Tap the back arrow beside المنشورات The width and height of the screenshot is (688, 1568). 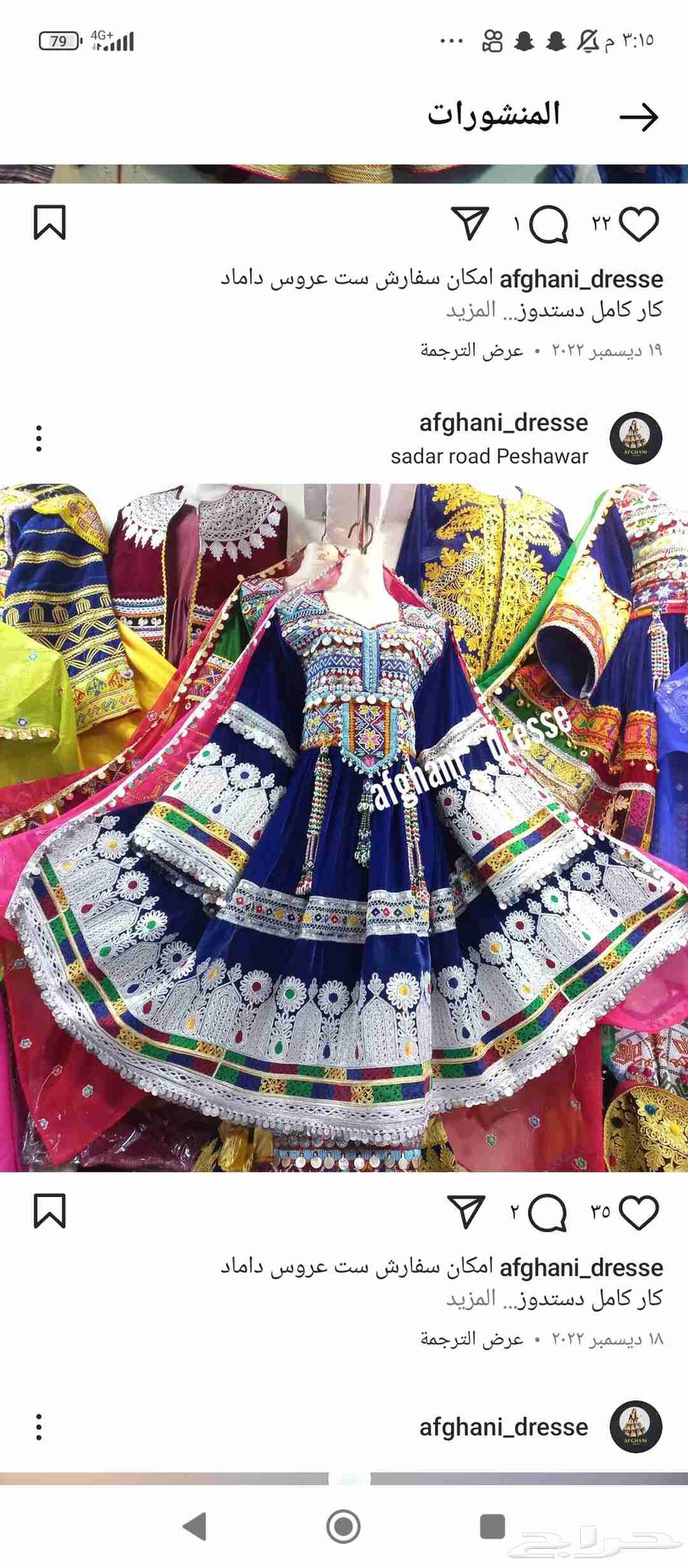click(x=638, y=117)
